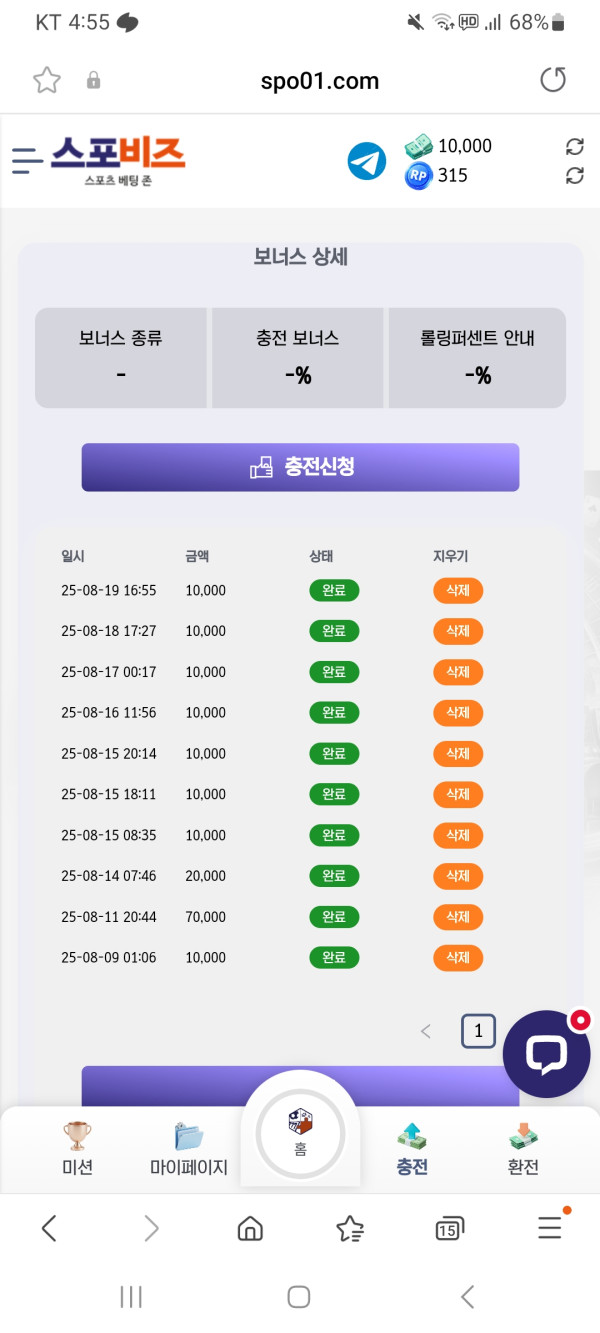600x1333 pixels.
Task: Open the live chat bubble
Action: (546, 1054)
